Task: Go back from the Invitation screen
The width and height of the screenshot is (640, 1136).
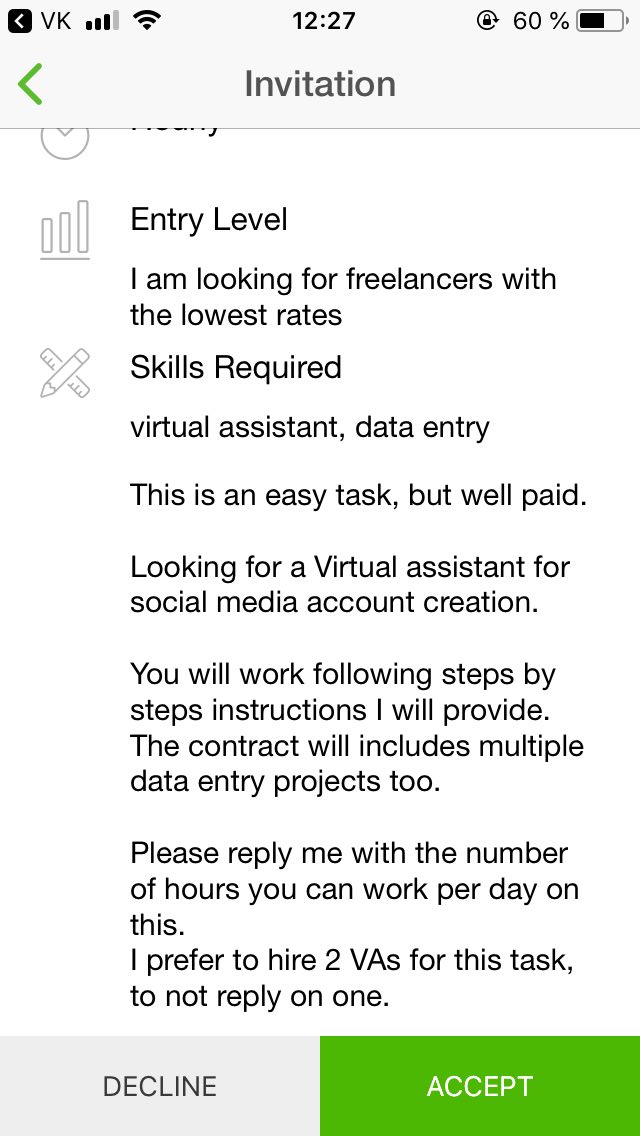Action: tap(30, 84)
